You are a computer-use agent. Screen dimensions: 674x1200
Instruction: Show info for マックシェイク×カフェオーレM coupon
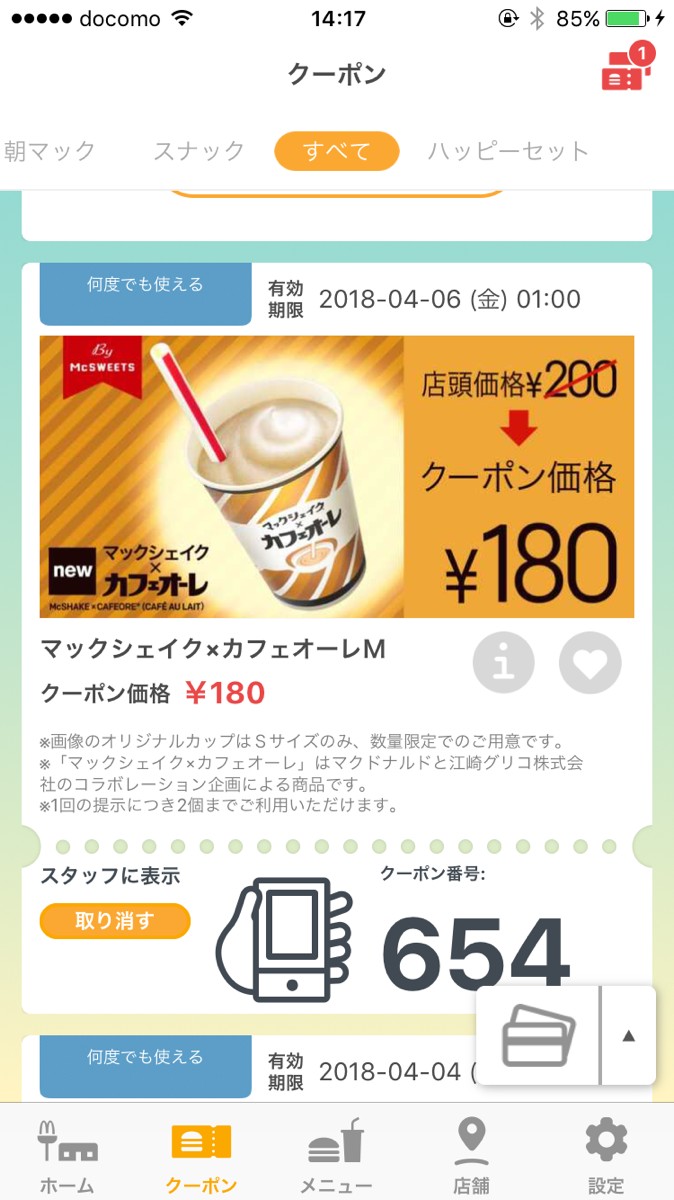503,662
